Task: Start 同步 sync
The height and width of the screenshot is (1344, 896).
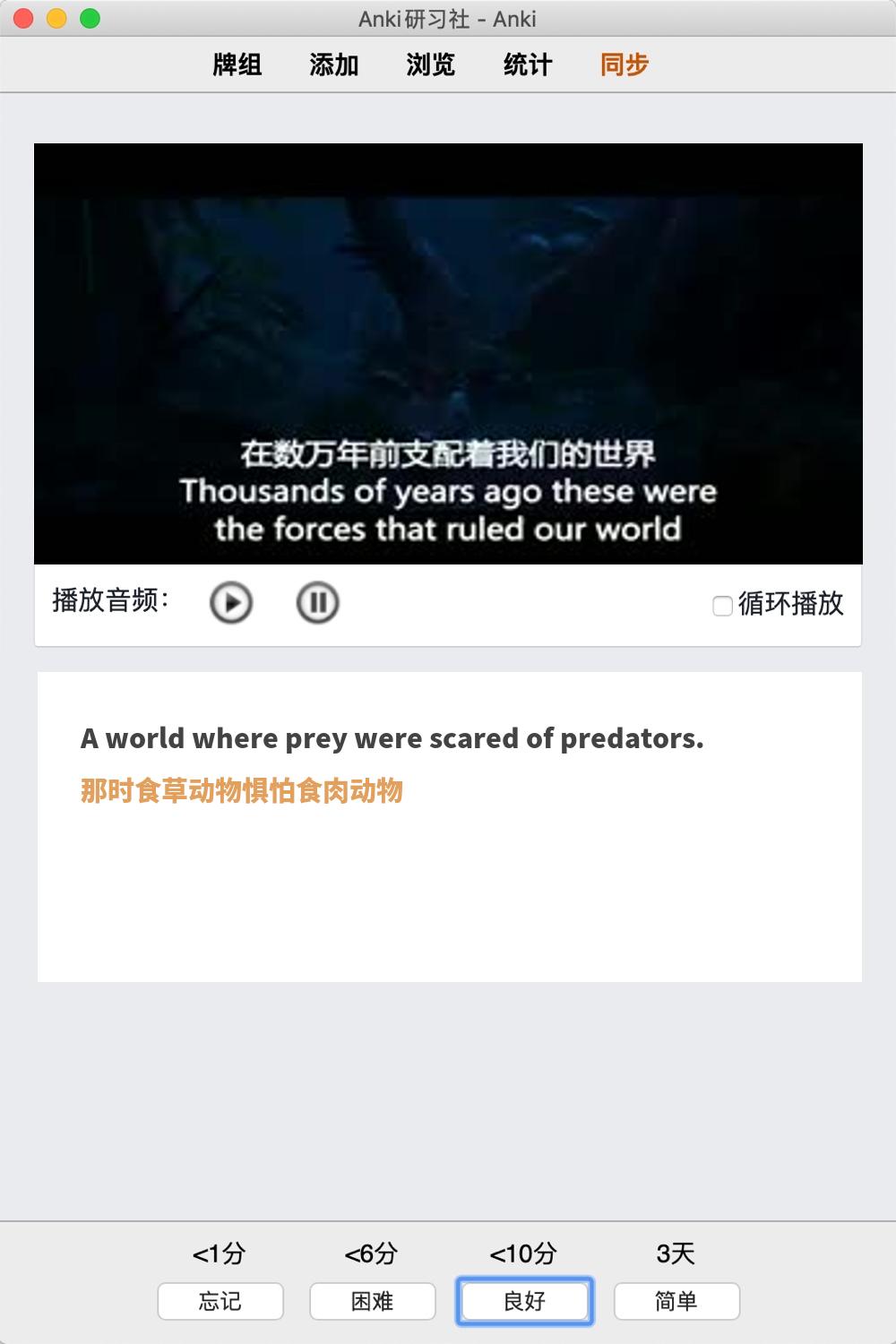Action: coord(625,65)
